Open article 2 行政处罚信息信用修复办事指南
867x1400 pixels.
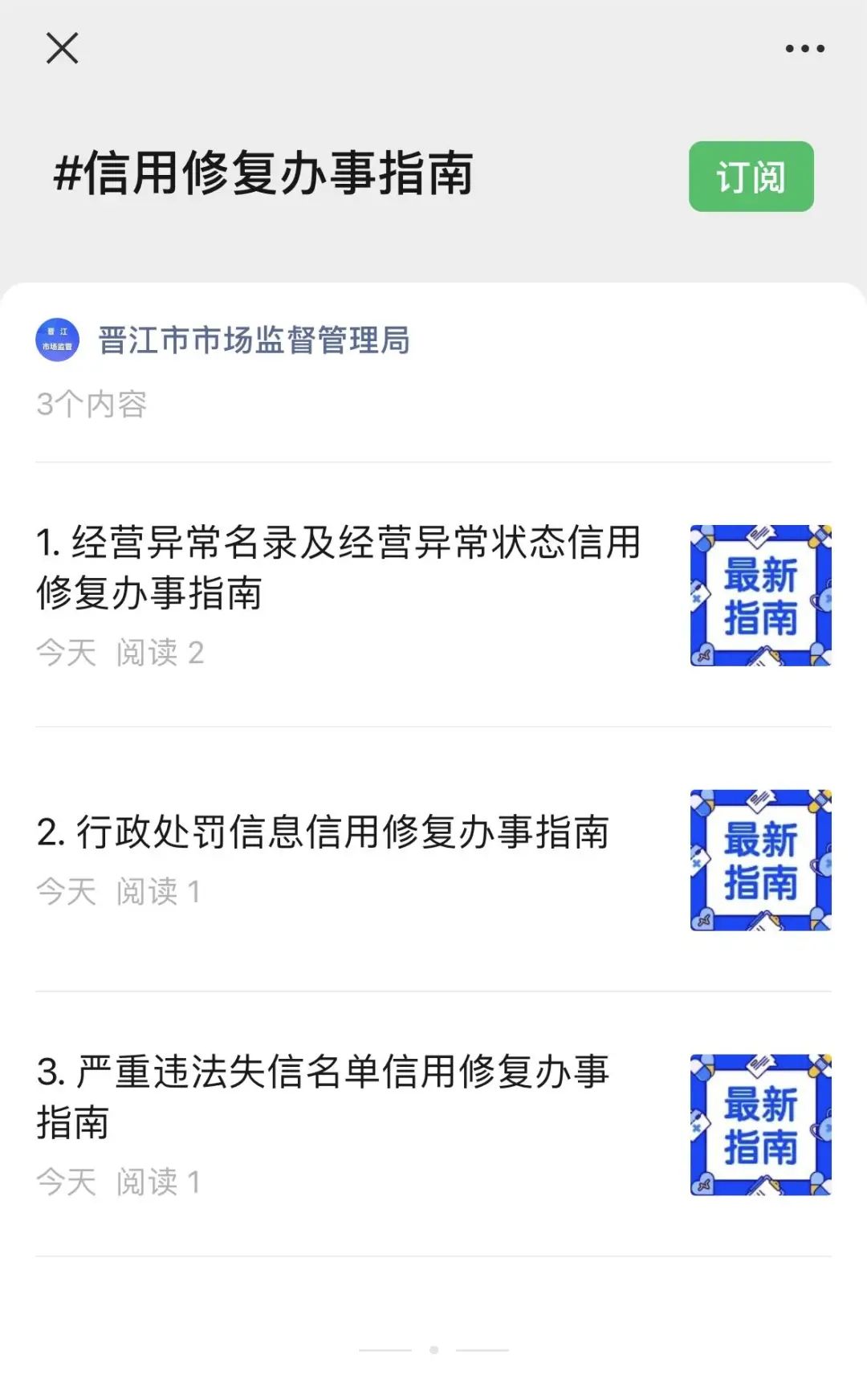323,832
